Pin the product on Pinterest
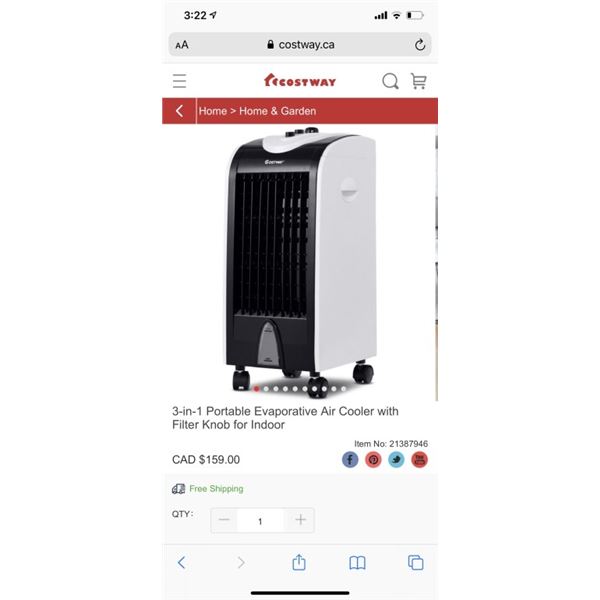Viewport: 600px width, 600px height. coord(373,459)
